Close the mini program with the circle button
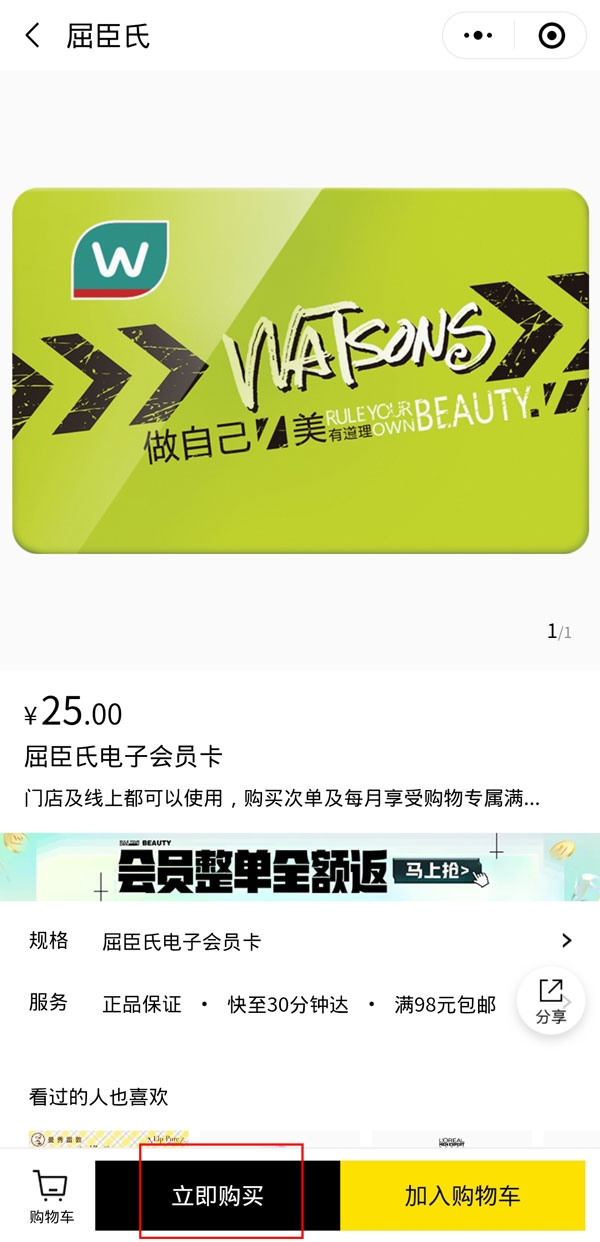Image resolution: width=600 pixels, height=1242 pixels. click(x=551, y=36)
